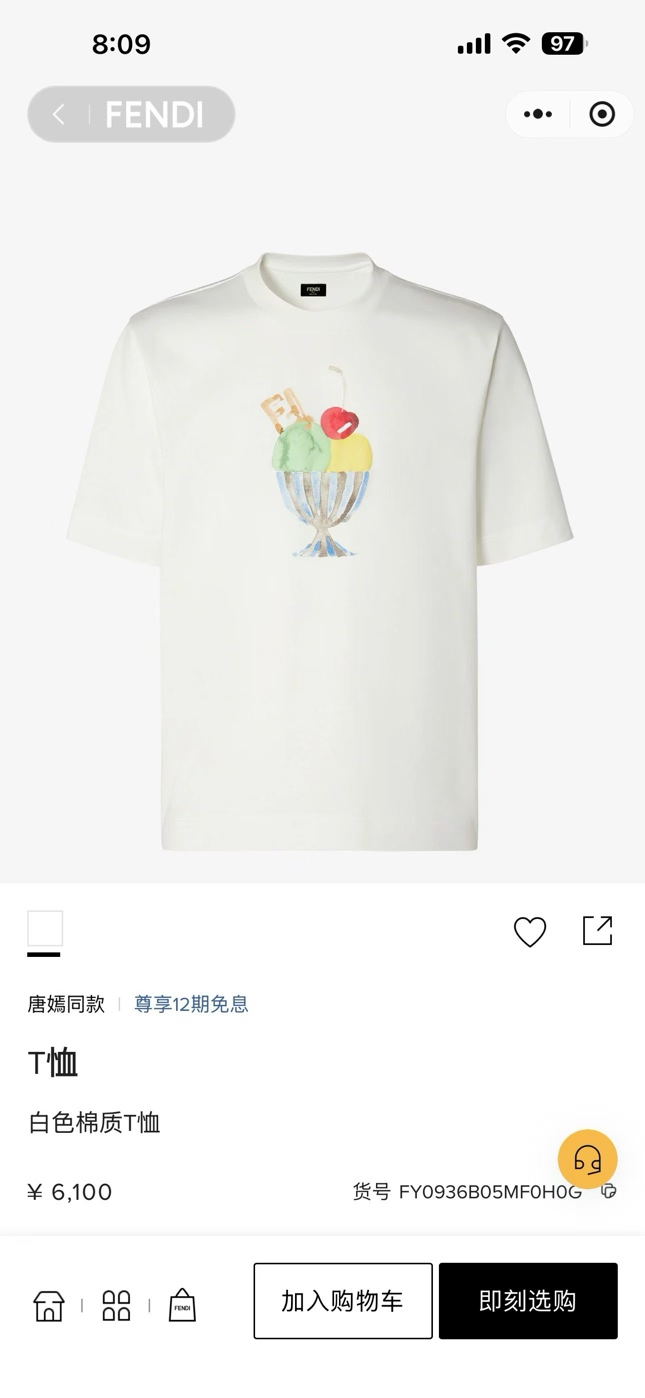The height and width of the screenshot is (1398, 645).
Task: Select the white color swatch
Action: 45,929
